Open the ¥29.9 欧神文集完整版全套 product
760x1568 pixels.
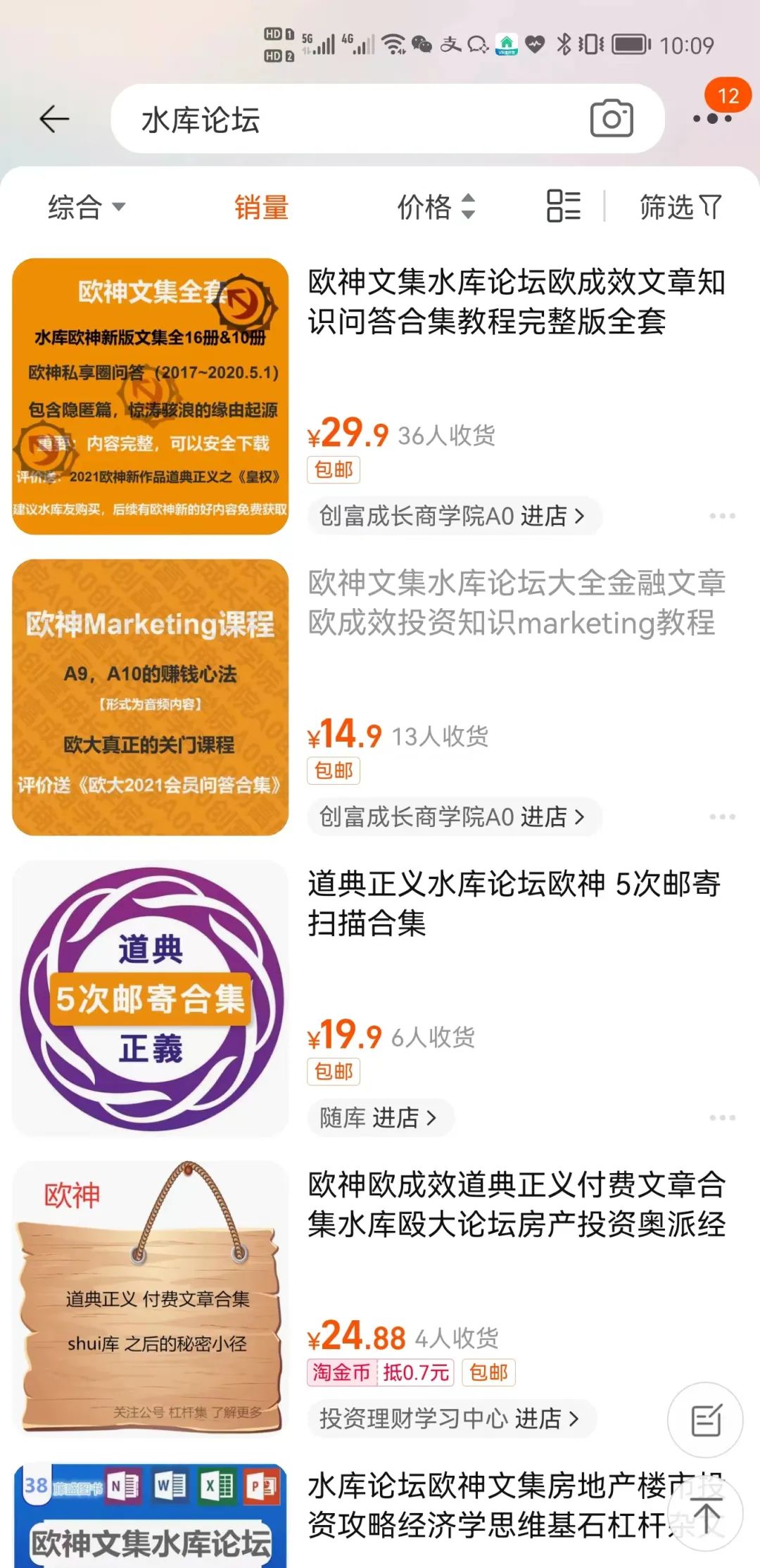517,302
